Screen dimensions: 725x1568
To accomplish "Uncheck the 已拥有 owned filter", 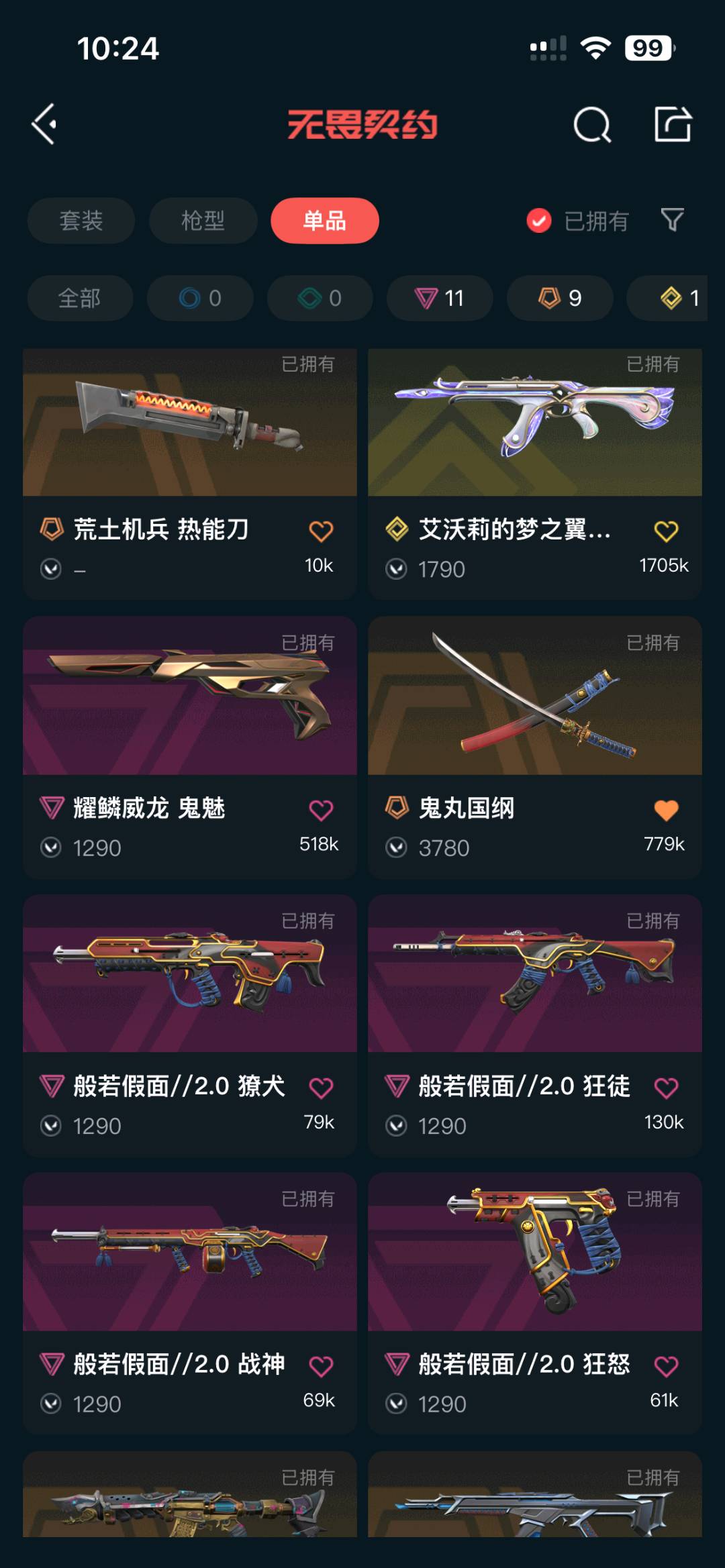I will 539,221.
